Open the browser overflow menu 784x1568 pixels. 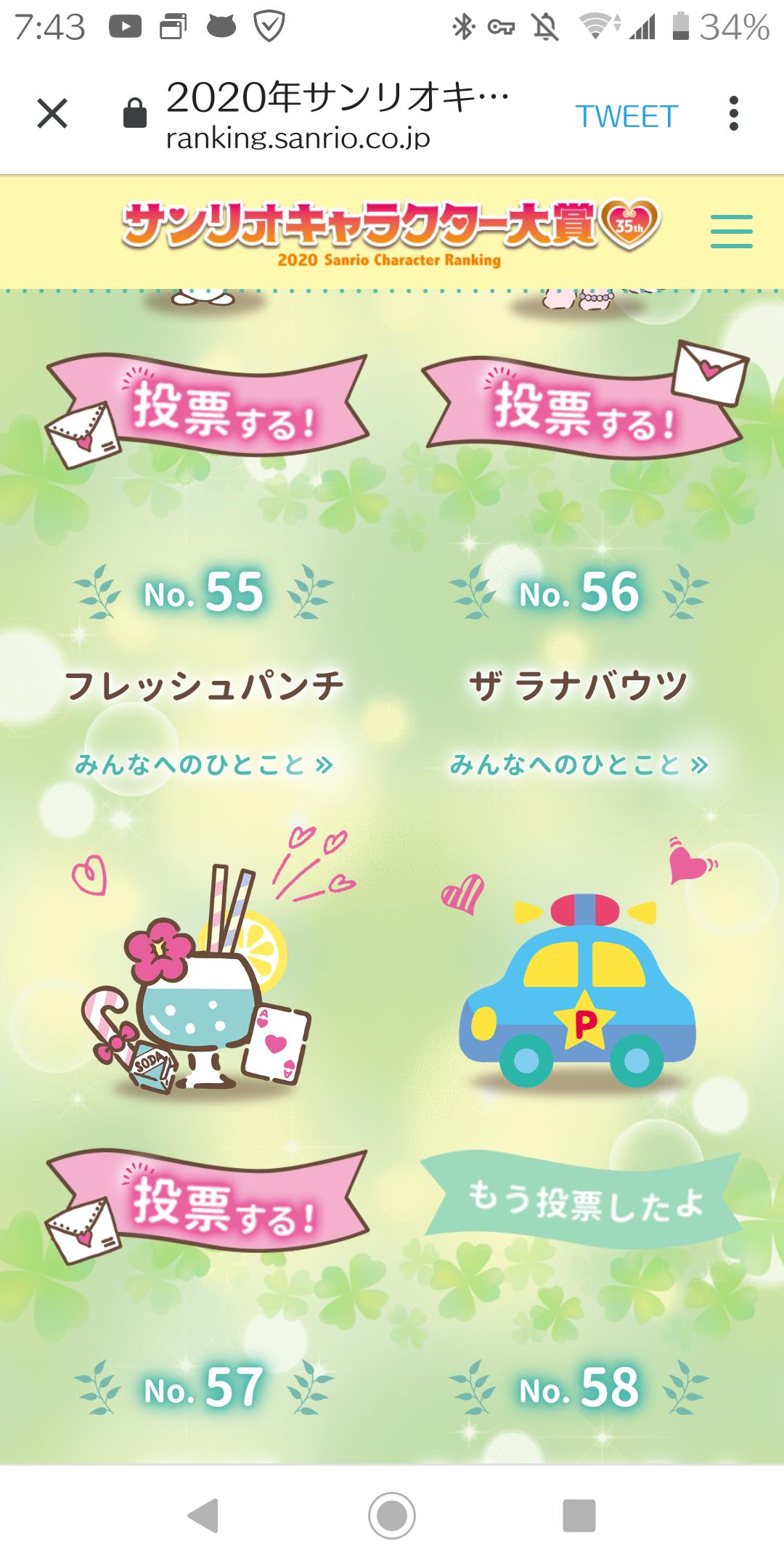click(x=733, y=114)
